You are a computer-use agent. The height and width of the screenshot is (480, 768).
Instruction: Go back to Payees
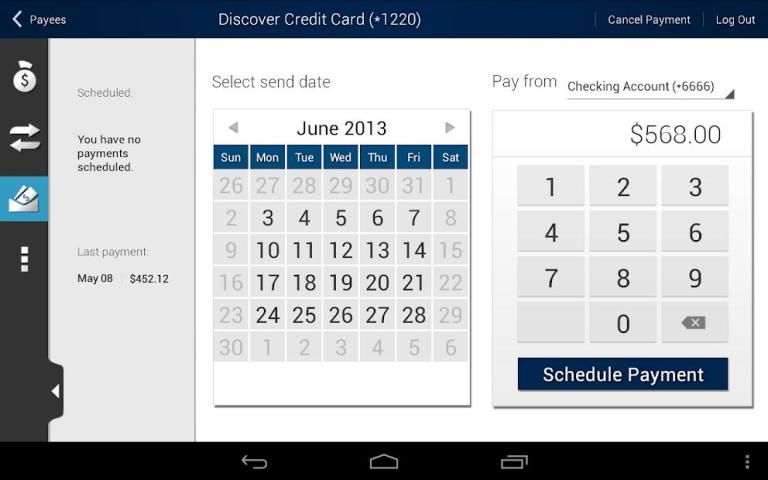[x=38, y=19]
